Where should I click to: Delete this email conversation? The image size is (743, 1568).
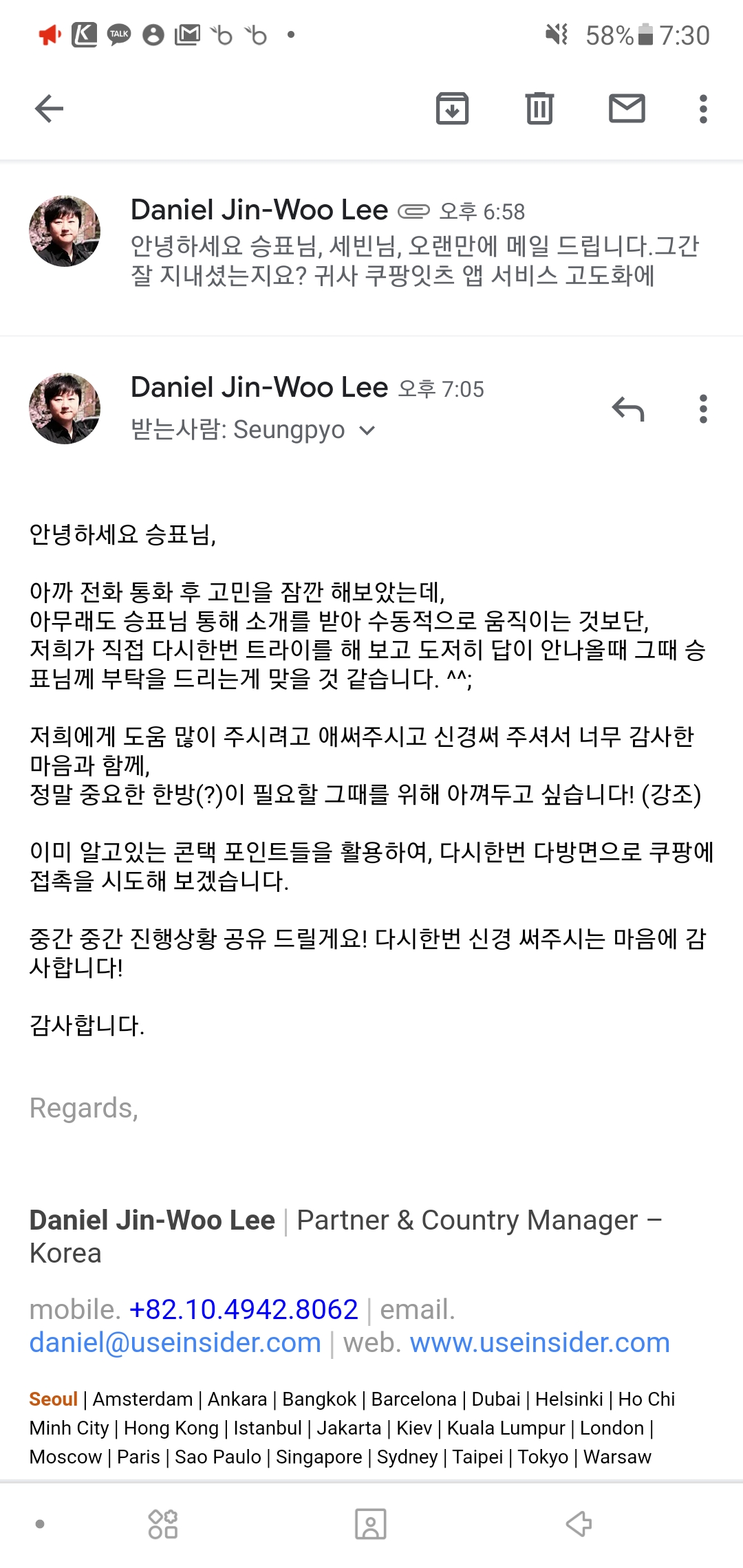coord(539,109)
